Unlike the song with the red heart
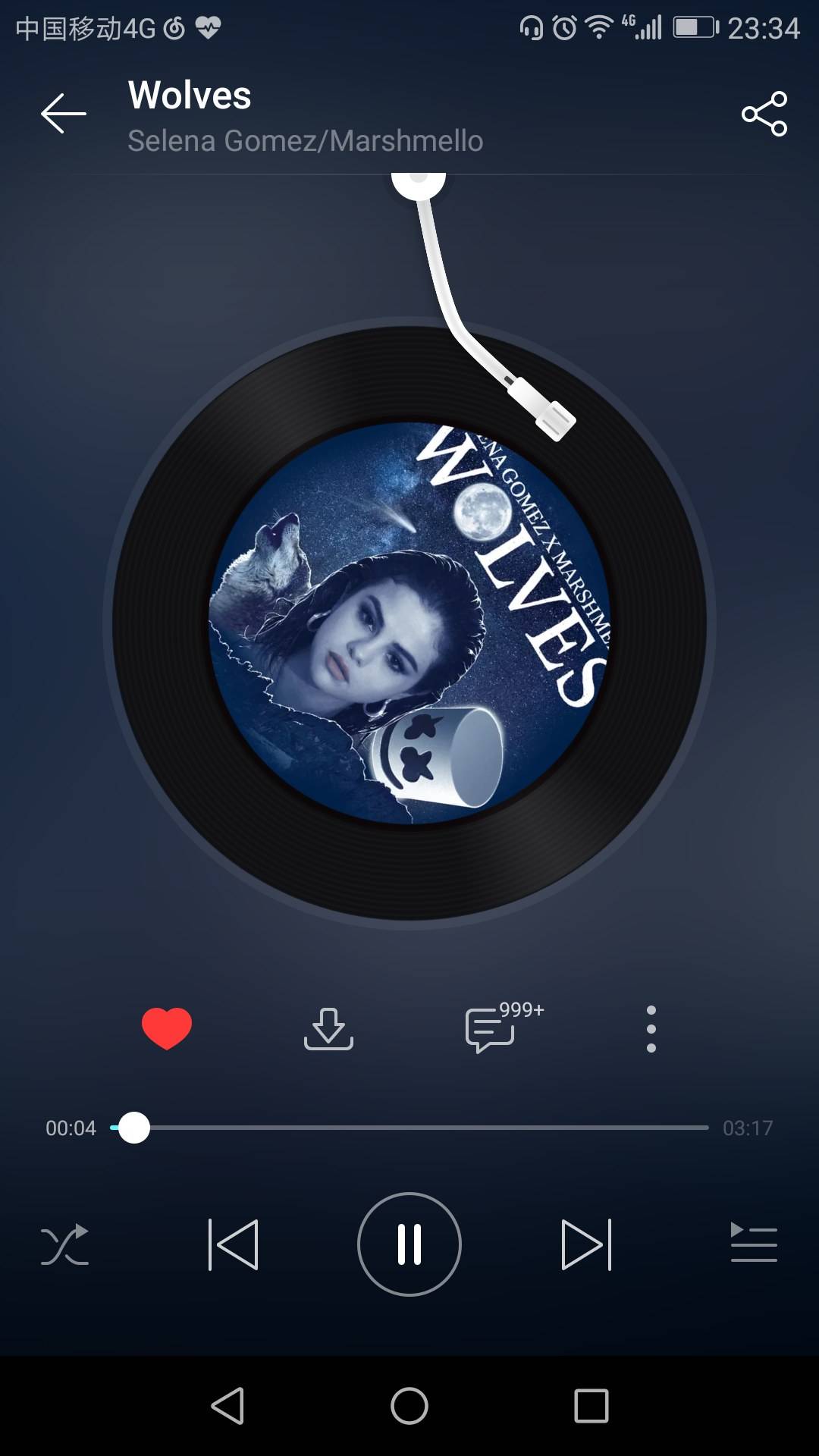The height and width of the screenshot is (1456, 819). (167, 1028)
